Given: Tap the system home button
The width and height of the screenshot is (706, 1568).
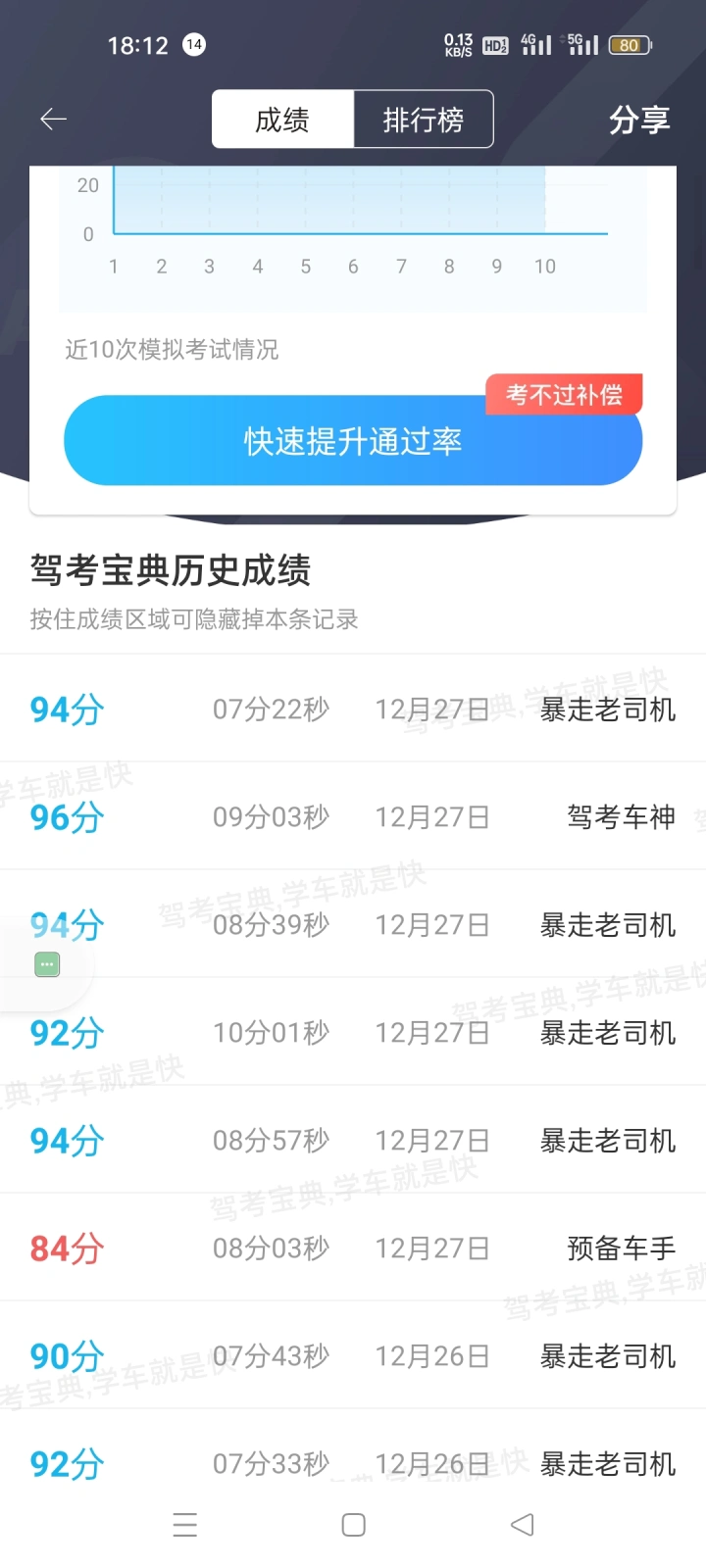Looking at the screenshot, I should pos(354,1525).
